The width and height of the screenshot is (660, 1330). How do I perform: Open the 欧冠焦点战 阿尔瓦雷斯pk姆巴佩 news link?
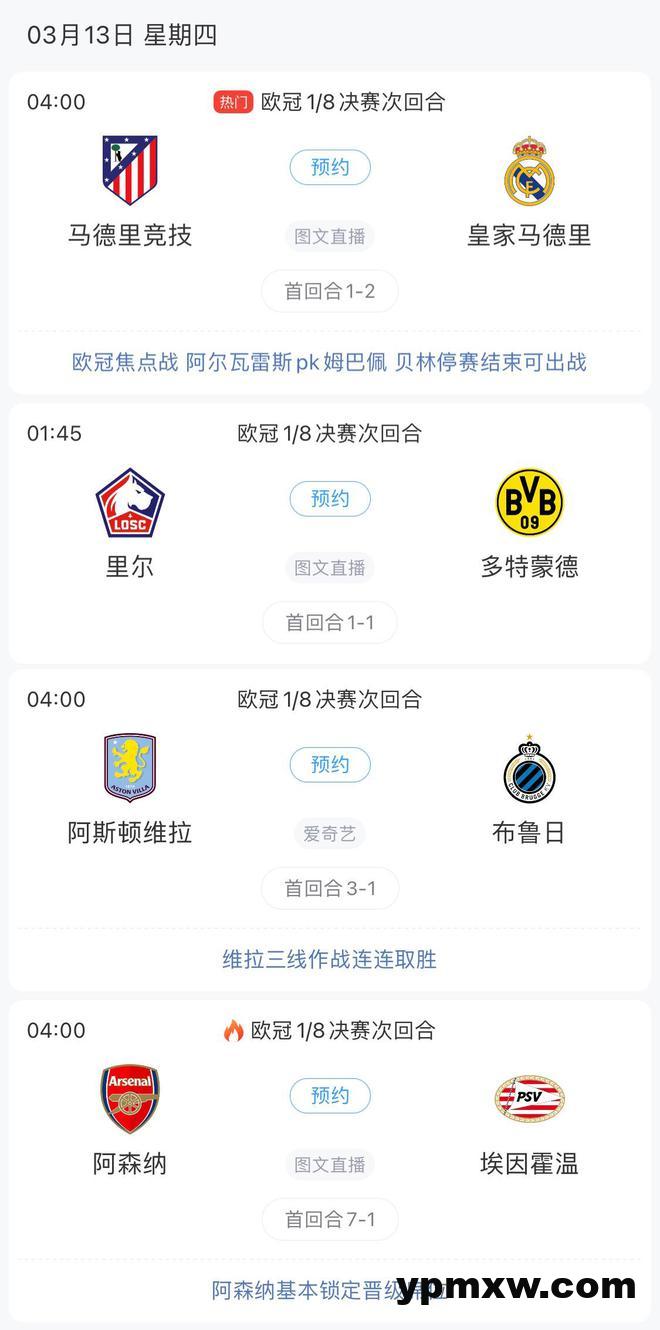pos(329,362)
